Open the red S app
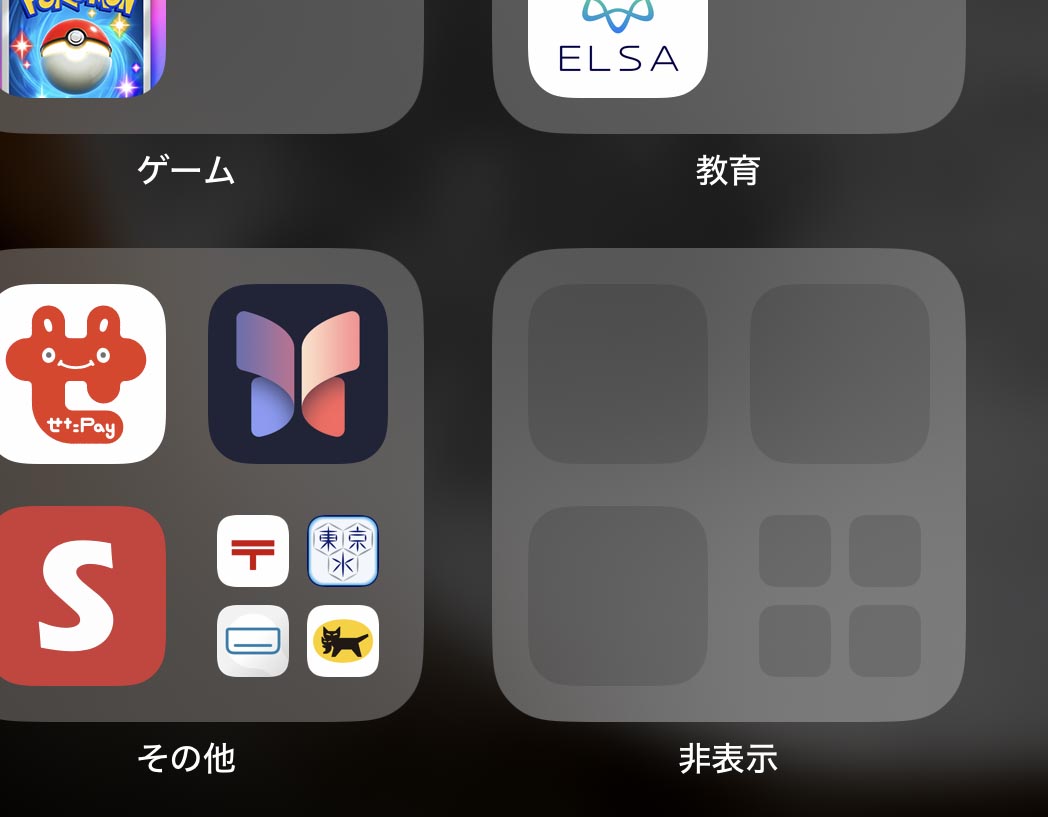The height and width of the screenshot is (817, 1048). [80, 596]
